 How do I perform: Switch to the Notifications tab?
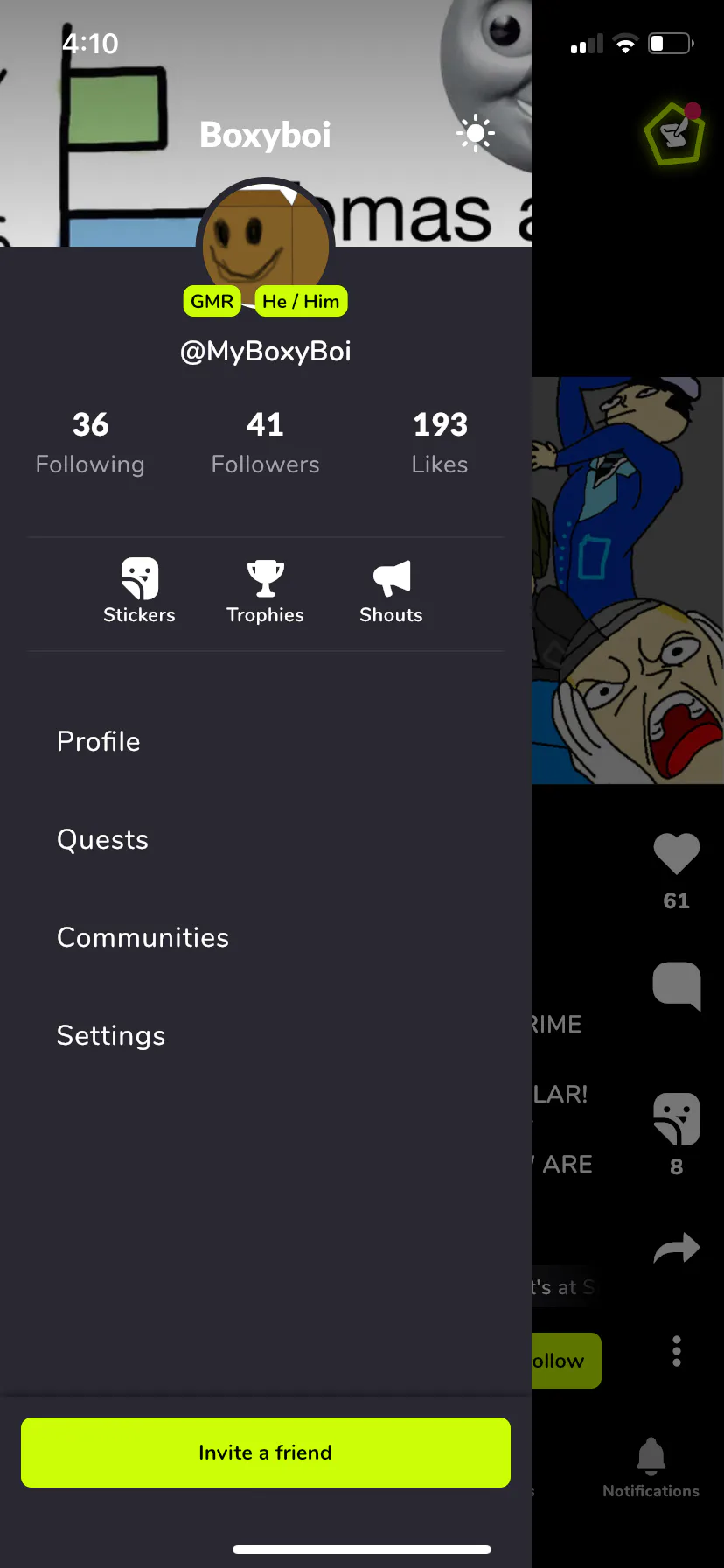(651, 1465)
